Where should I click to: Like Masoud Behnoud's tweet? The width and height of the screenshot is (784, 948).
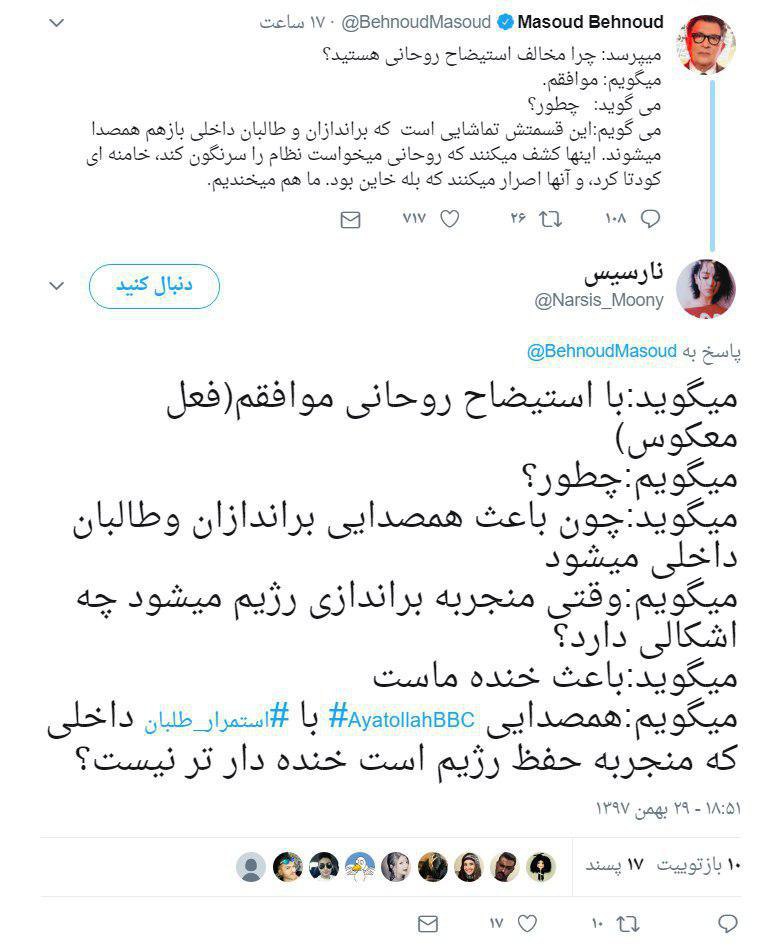point(449,218)
